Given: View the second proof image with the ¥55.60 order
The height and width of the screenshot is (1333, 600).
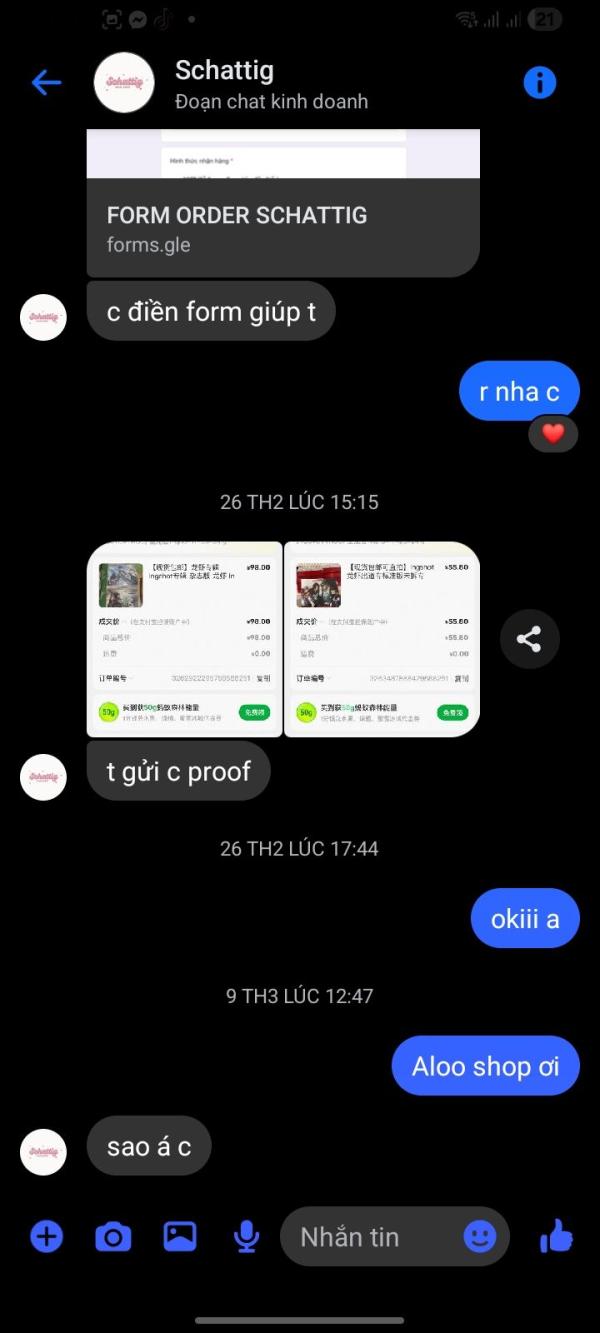Looking at the screenshot, I should (382, 639).
